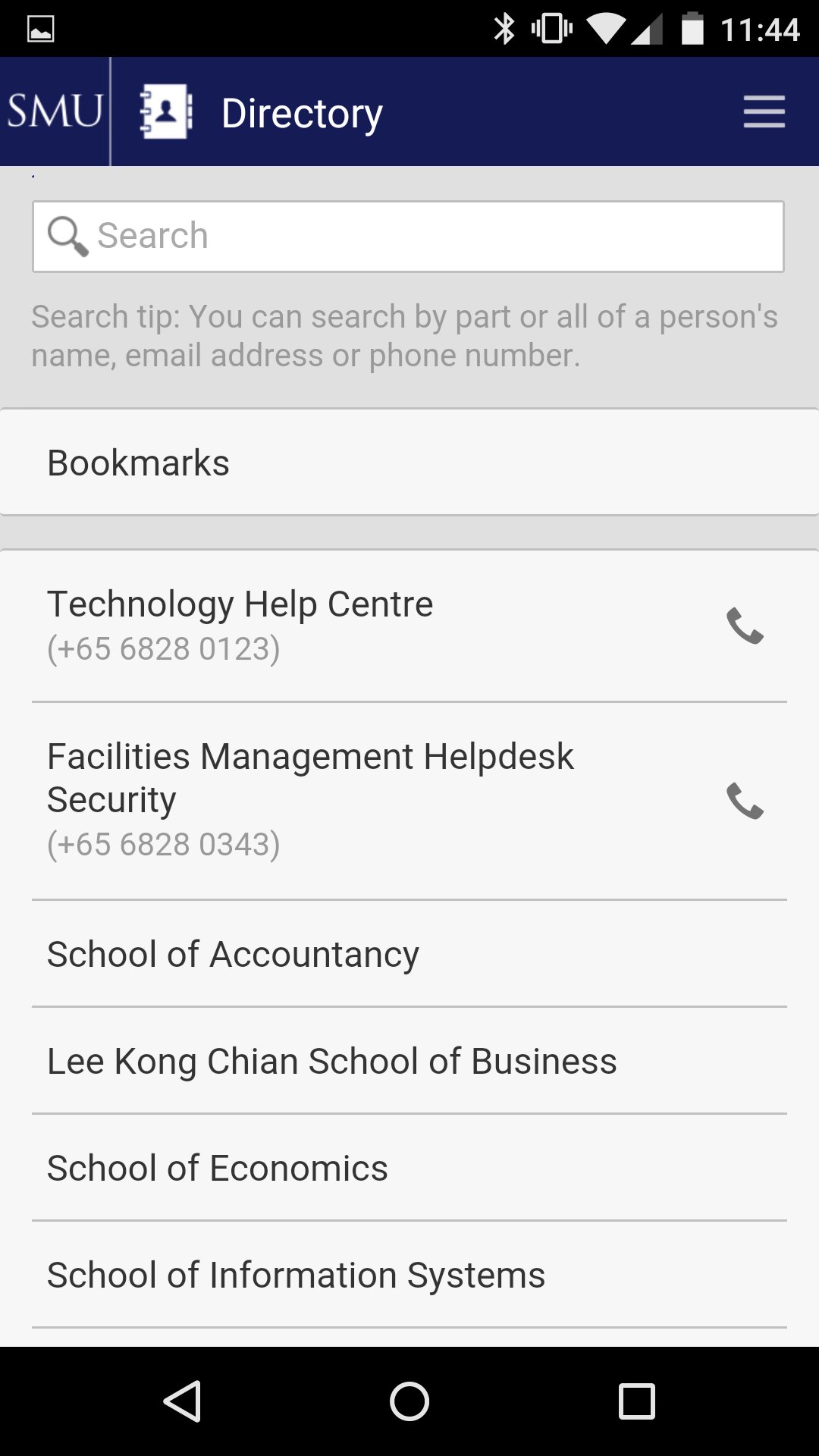Screen dimensions: 819x1456
Task: Open School of Accountancy
Action: 409,954
